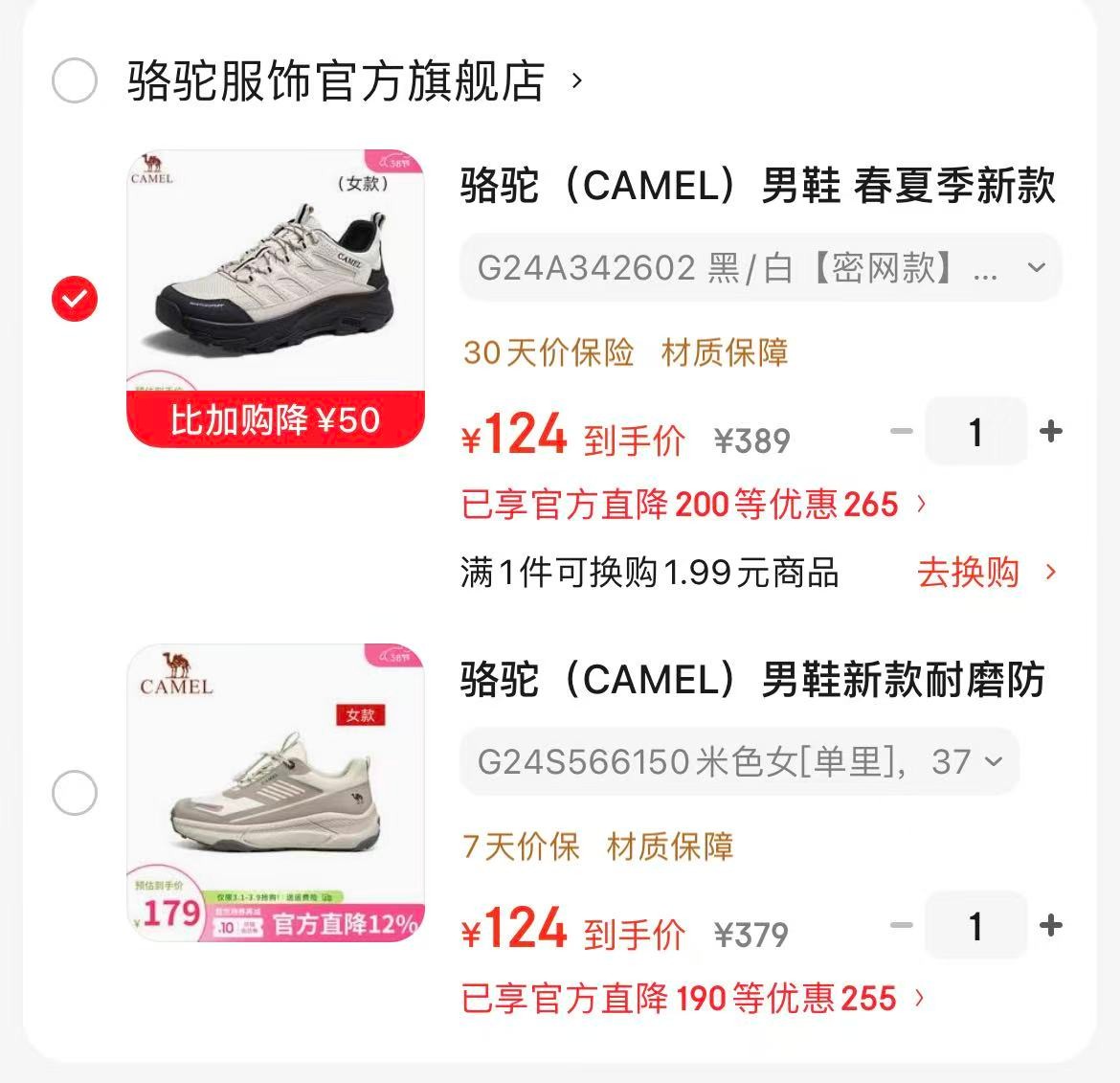This screenshot has height=1083, width=1120.
Task: Open the 骆驼服饰官方旗舰店 store page
Action: tap(336, 80)
